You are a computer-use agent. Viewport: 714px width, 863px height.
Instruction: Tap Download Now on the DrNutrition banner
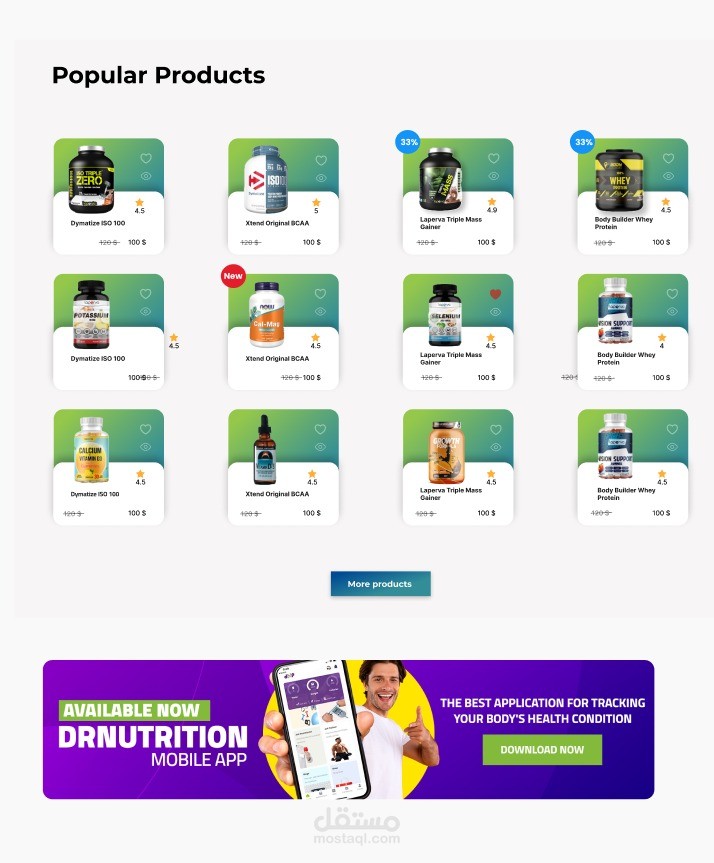point(542,749)
